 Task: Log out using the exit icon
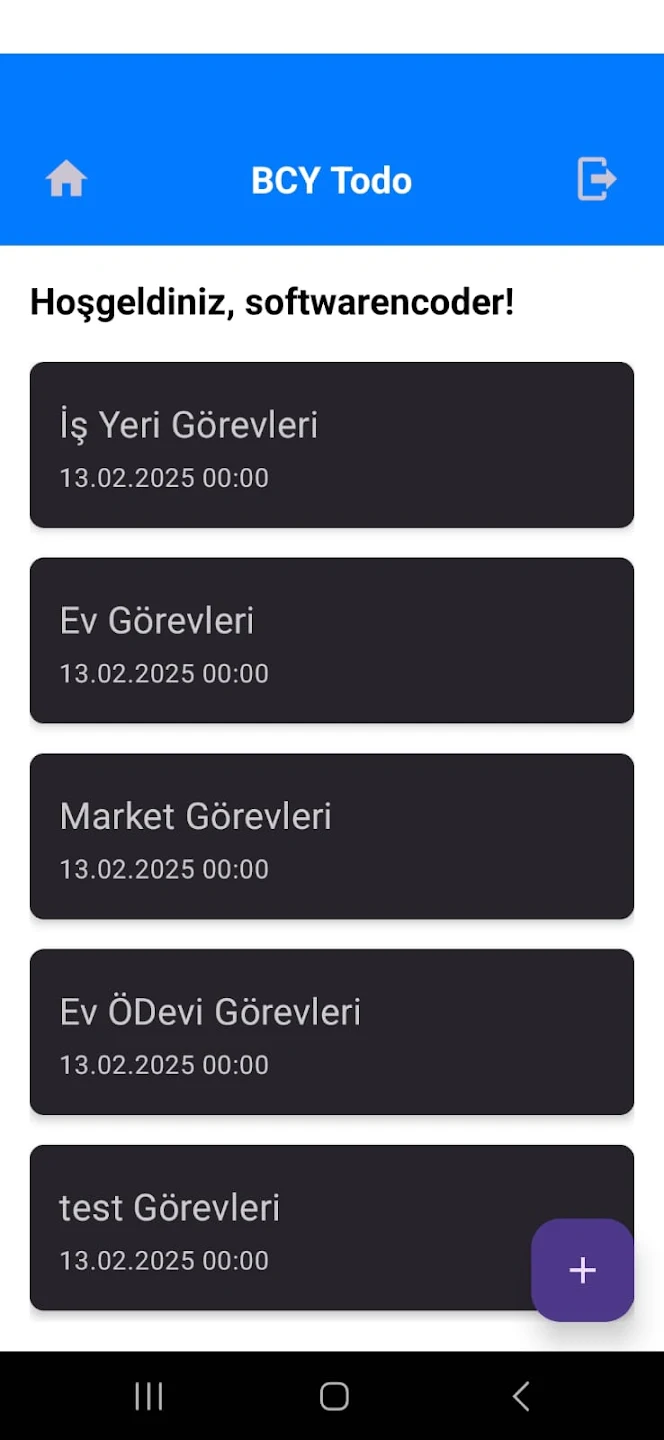click(597, 180)
